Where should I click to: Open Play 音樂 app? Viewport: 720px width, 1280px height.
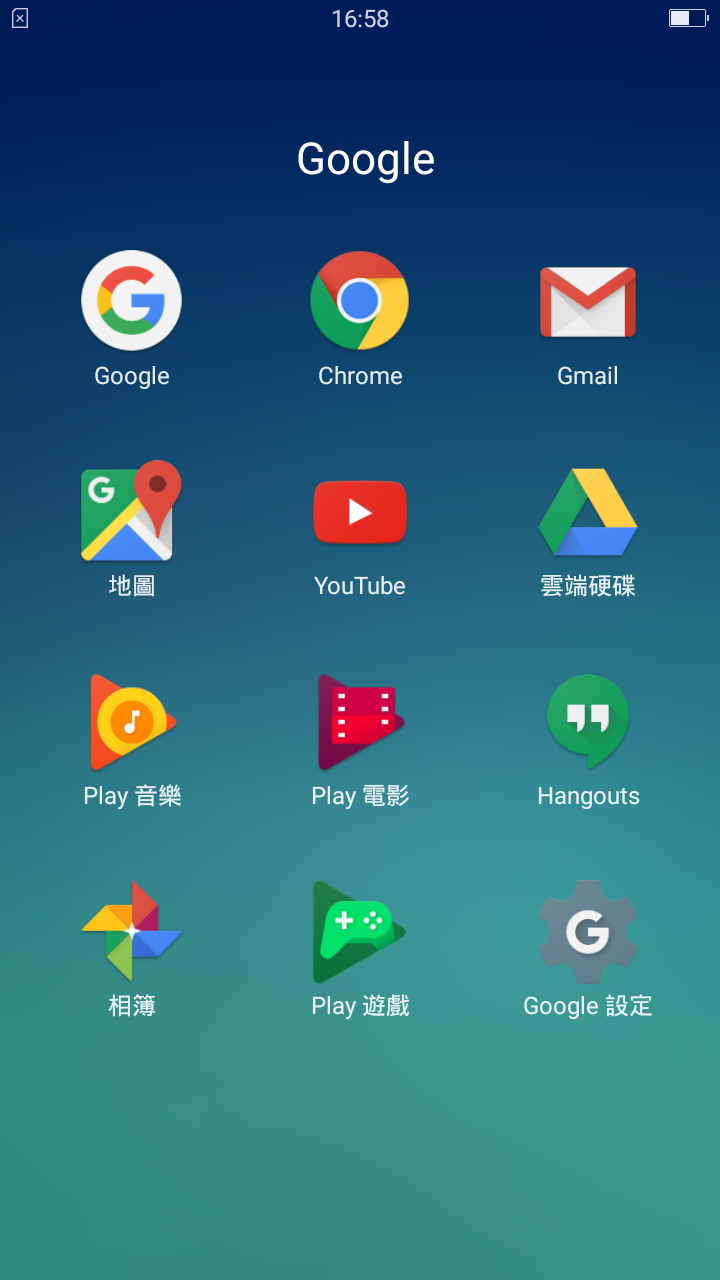(x=131, y=721)
